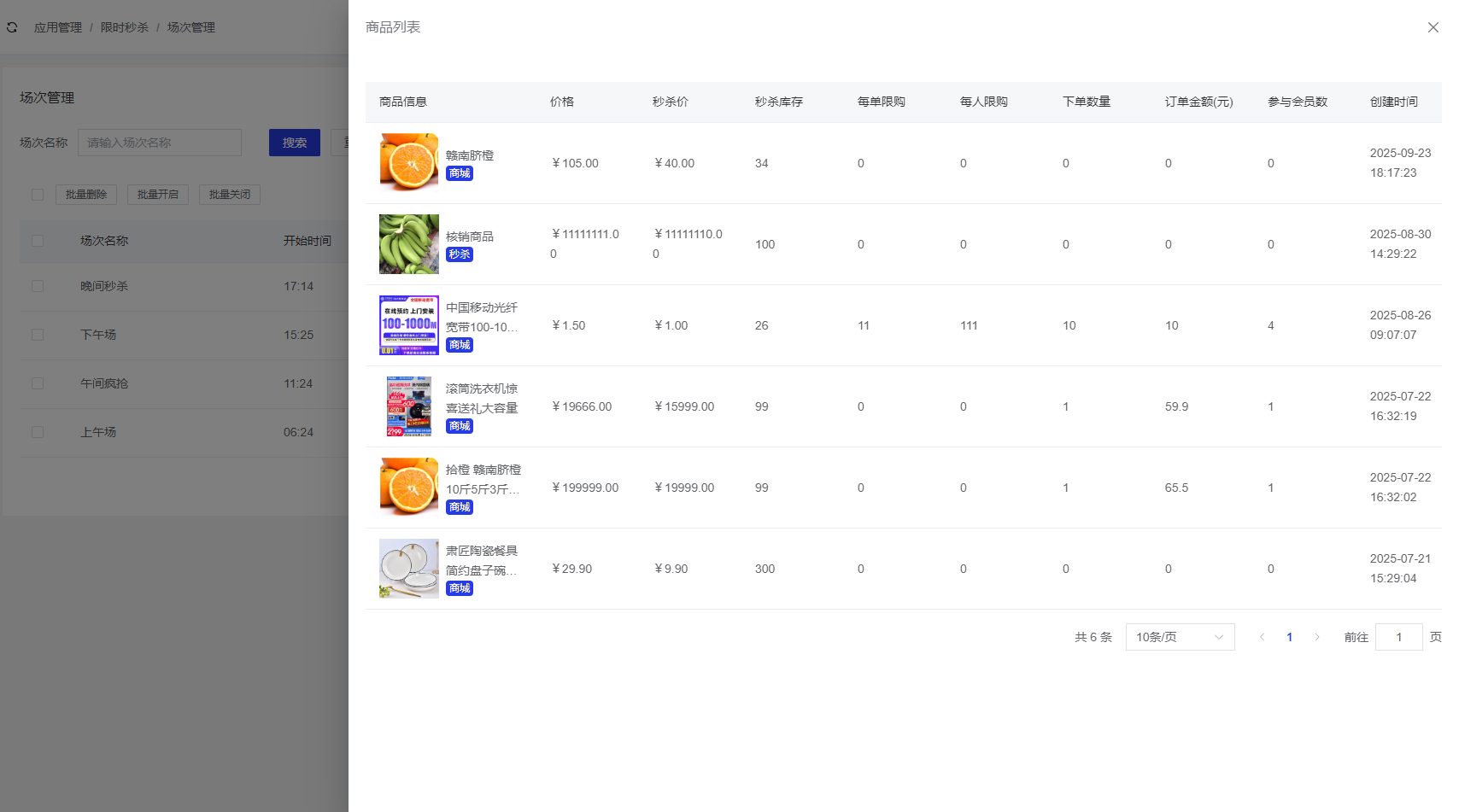Click 批量删除 button
This screenshot has width=1459, height=812.
coord(86,195)
